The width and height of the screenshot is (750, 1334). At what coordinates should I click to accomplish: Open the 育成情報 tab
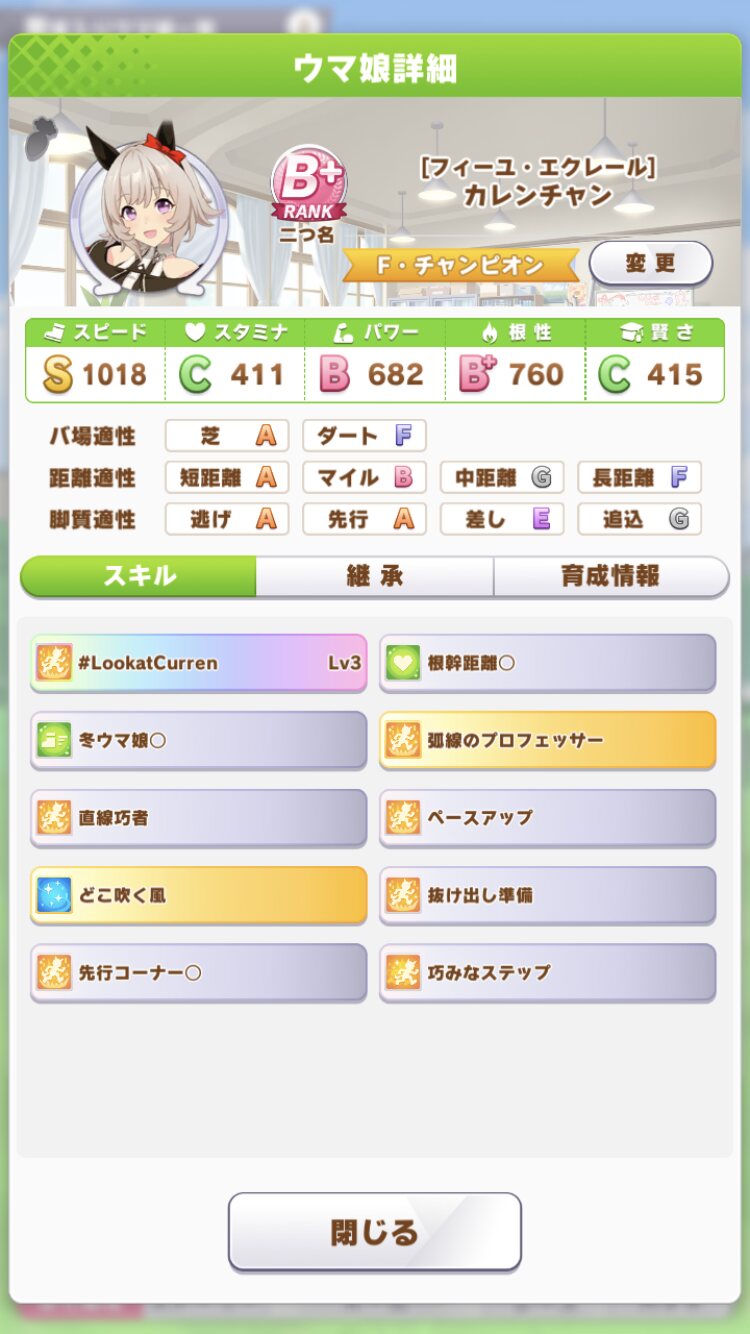(x=610, y=576)
